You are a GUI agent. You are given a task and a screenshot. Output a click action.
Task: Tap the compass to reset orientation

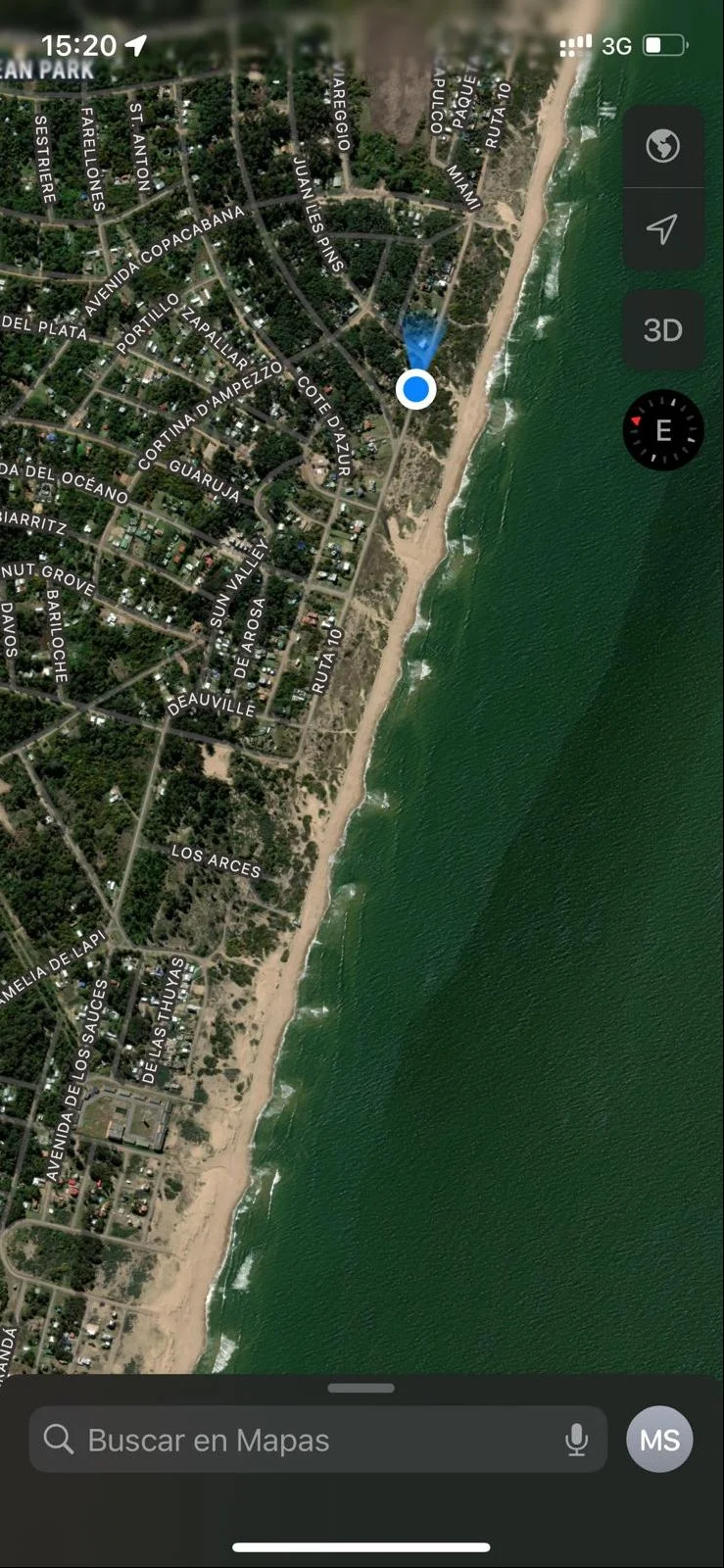pyautogui.click(x=663, y=430)
